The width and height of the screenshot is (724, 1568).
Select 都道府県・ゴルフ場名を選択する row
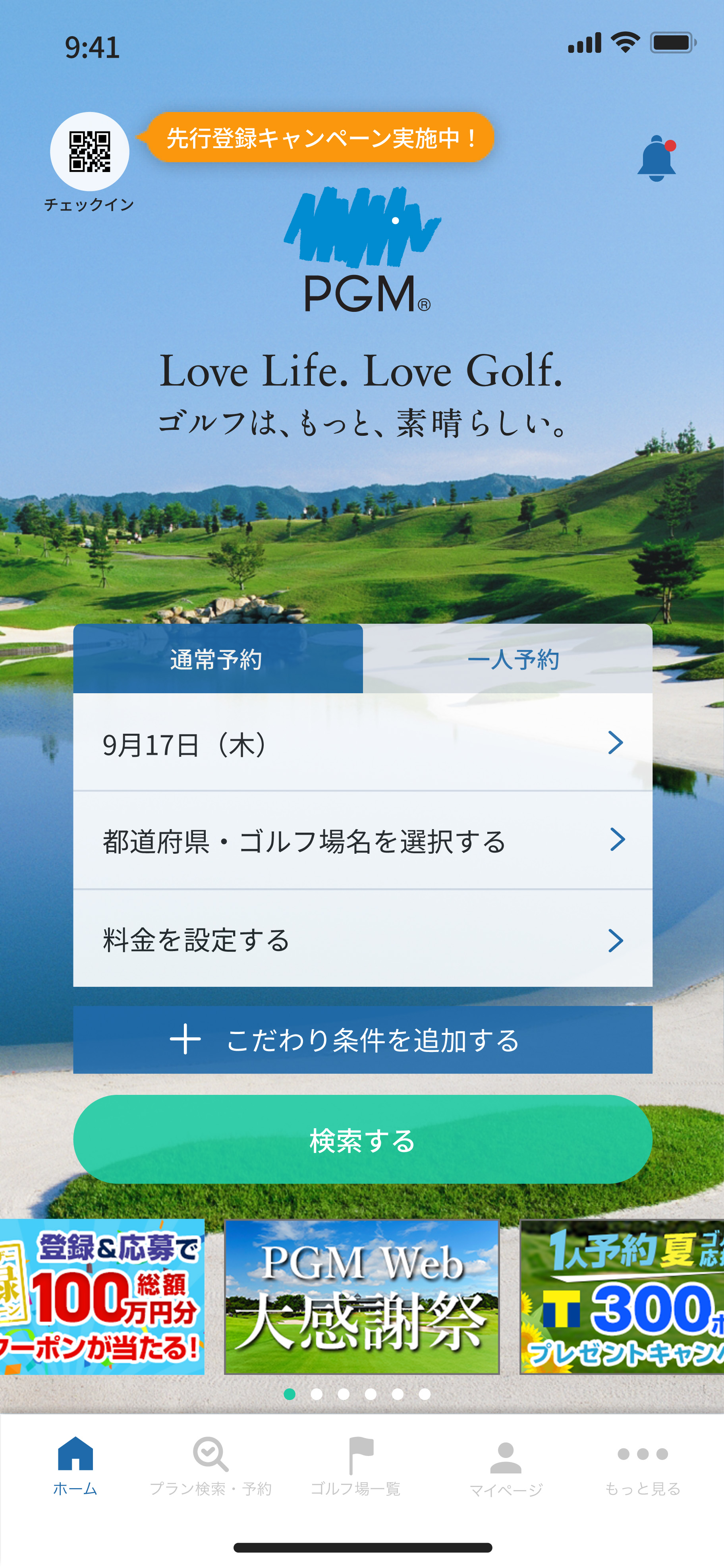tap(363, 841)
